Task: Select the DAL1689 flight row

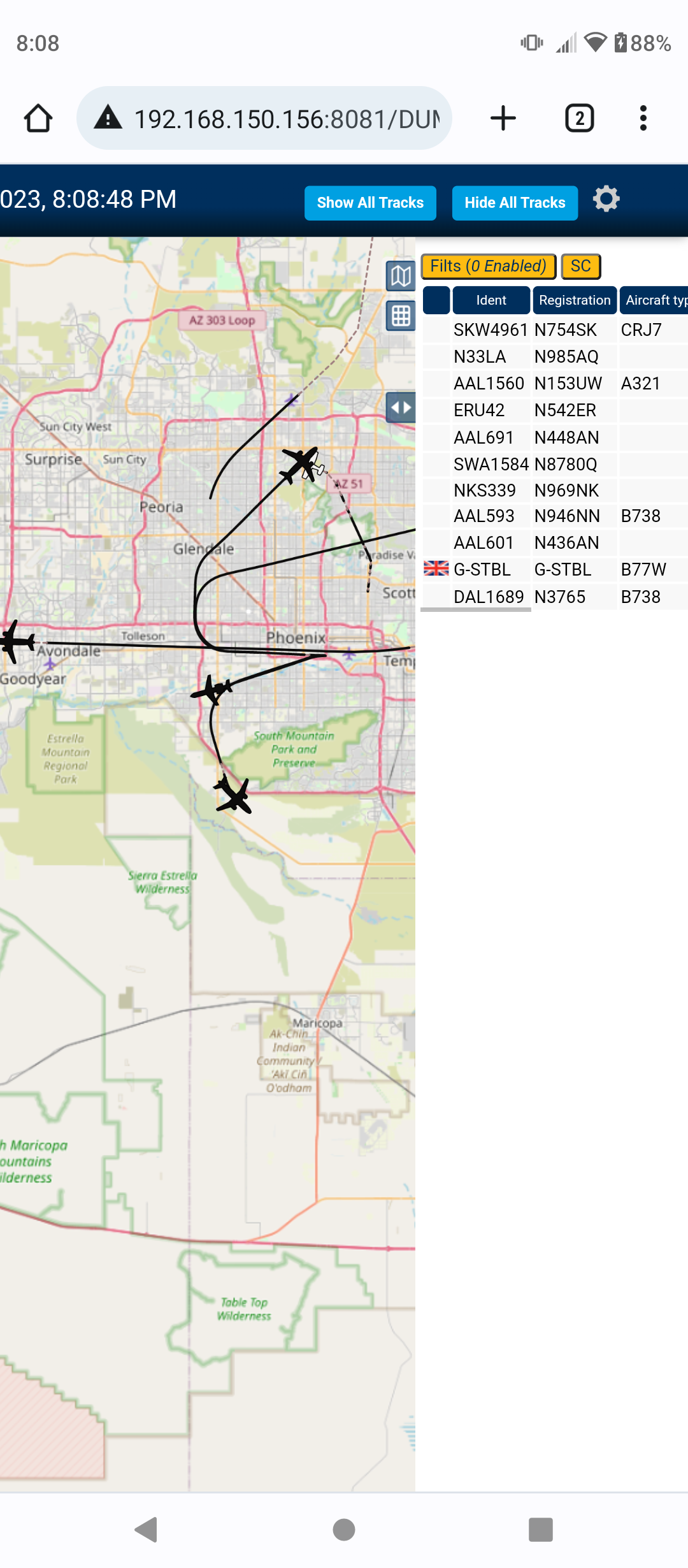Action: pyautogui.click(x=555, y=597)
